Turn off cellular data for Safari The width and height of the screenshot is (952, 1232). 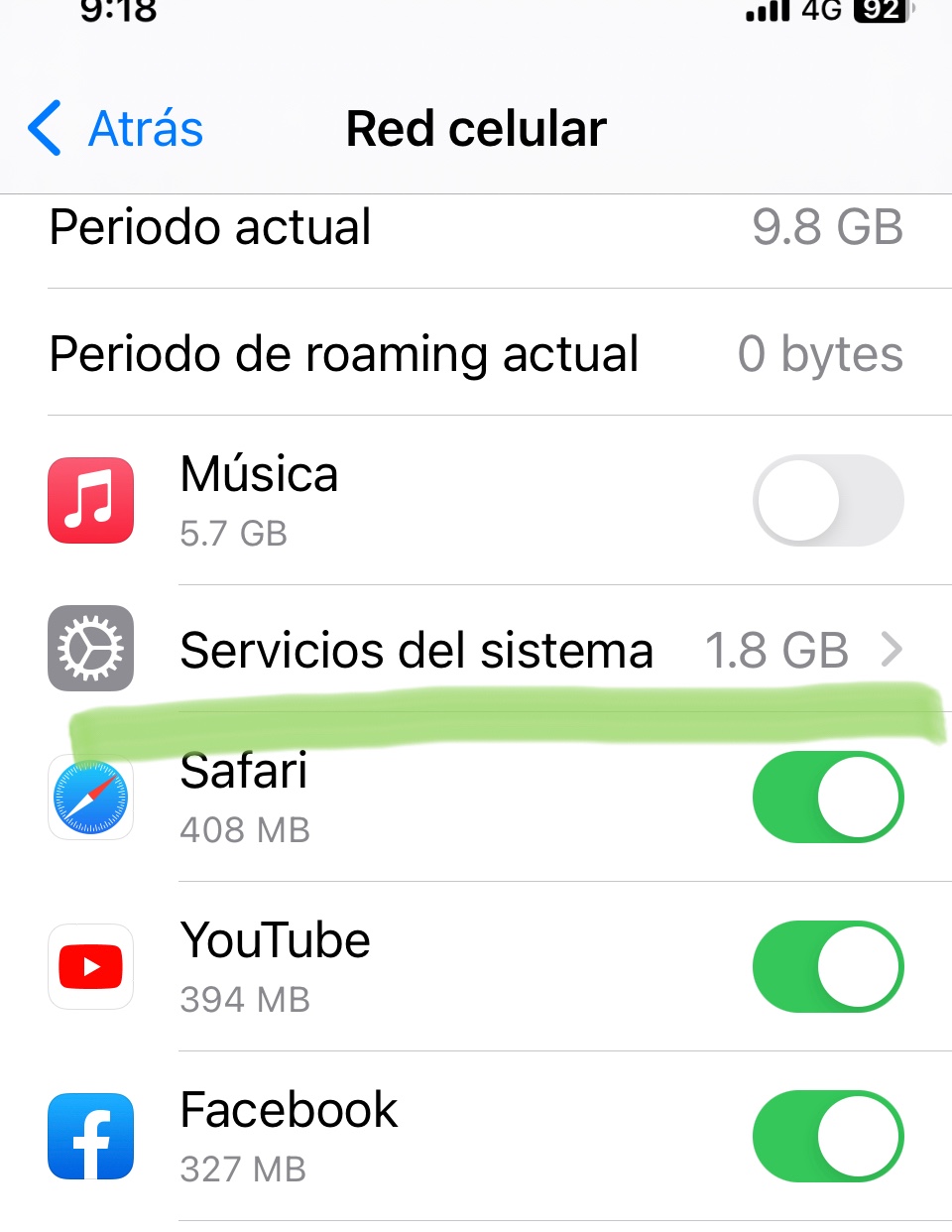(x=828, y=798)
